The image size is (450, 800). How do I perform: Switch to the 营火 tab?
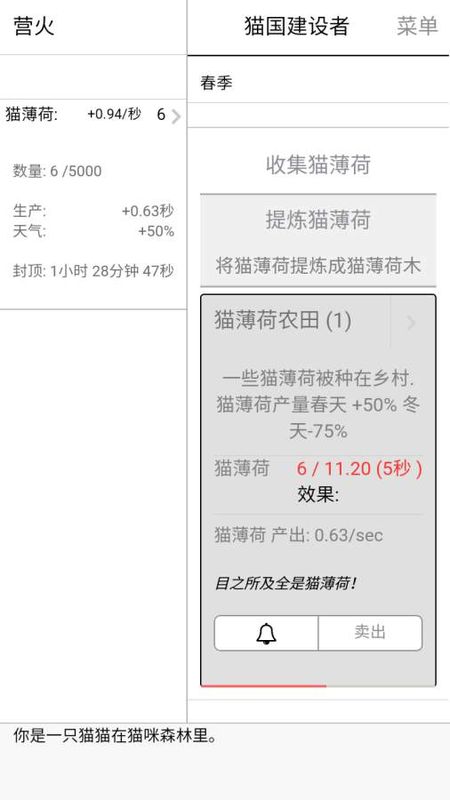pos(34,27)
